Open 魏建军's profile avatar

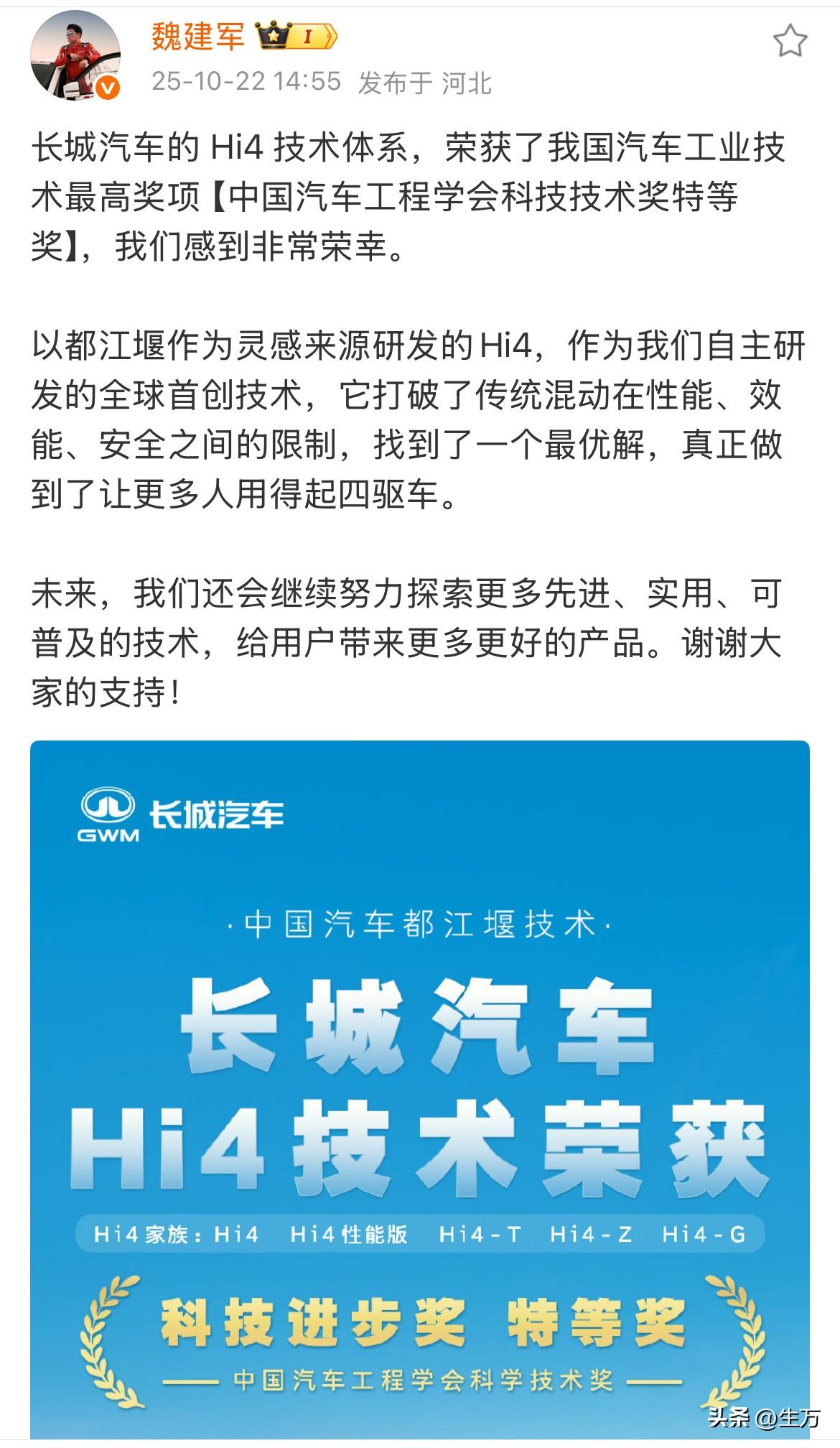tap(75, 56)
